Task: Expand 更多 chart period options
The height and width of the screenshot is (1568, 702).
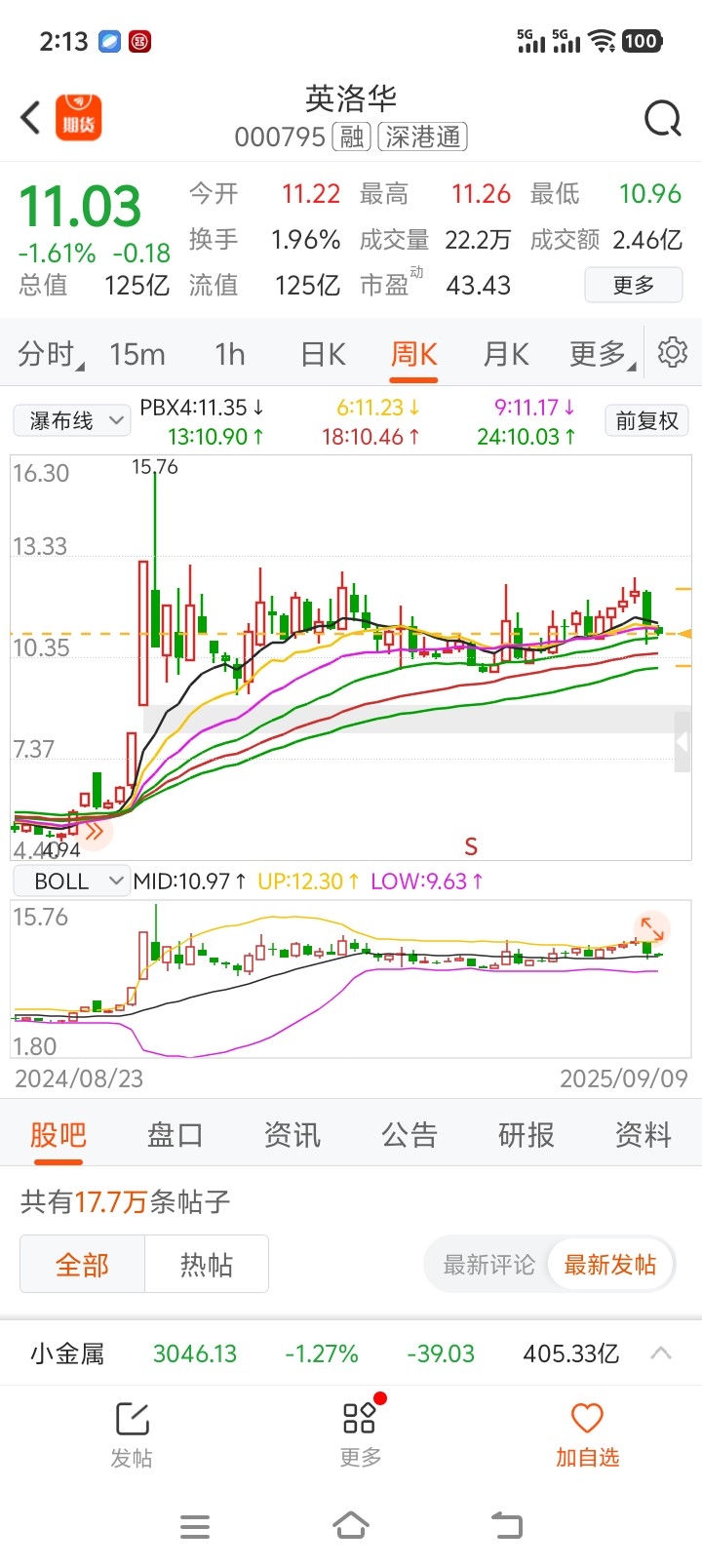Action: [603, 353]
